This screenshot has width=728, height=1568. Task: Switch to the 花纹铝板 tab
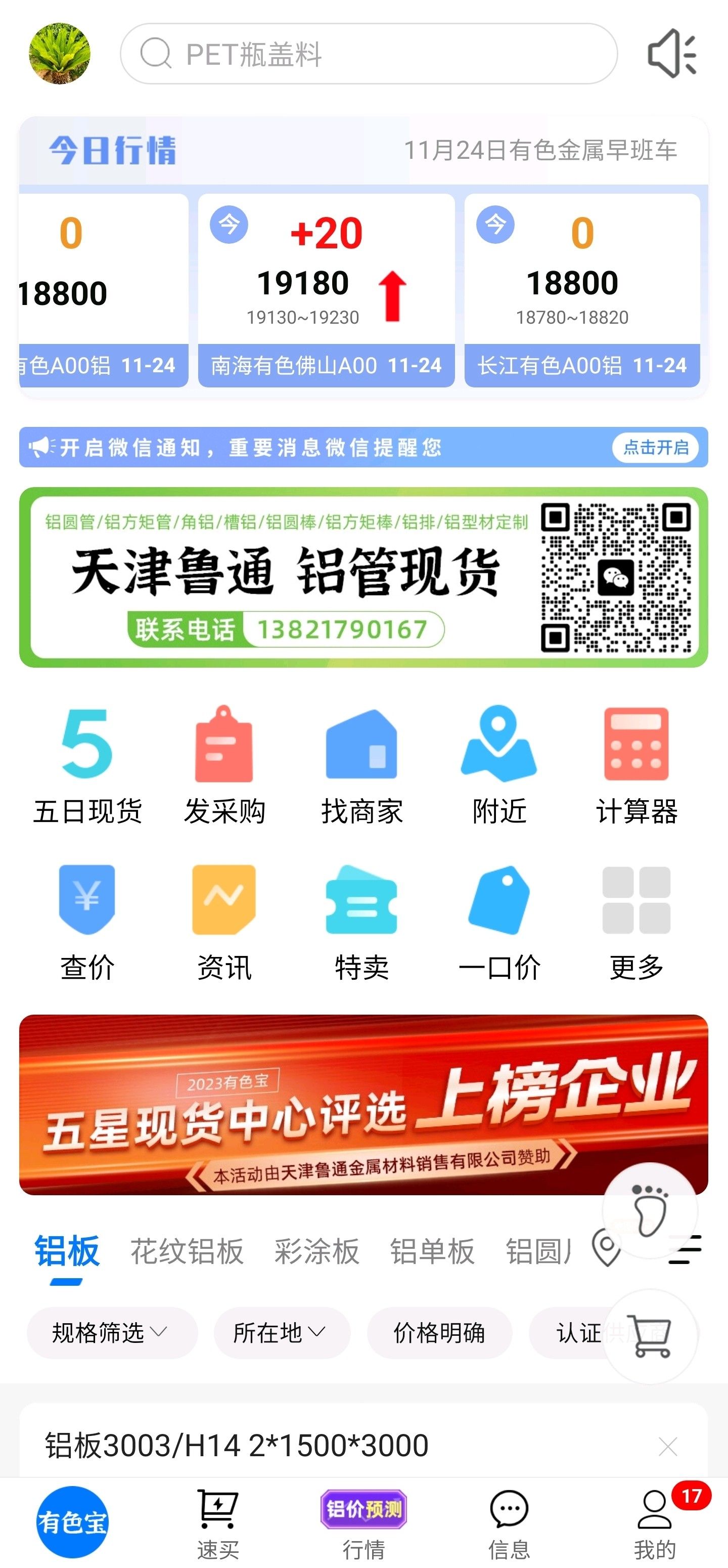coord(187,1252)
